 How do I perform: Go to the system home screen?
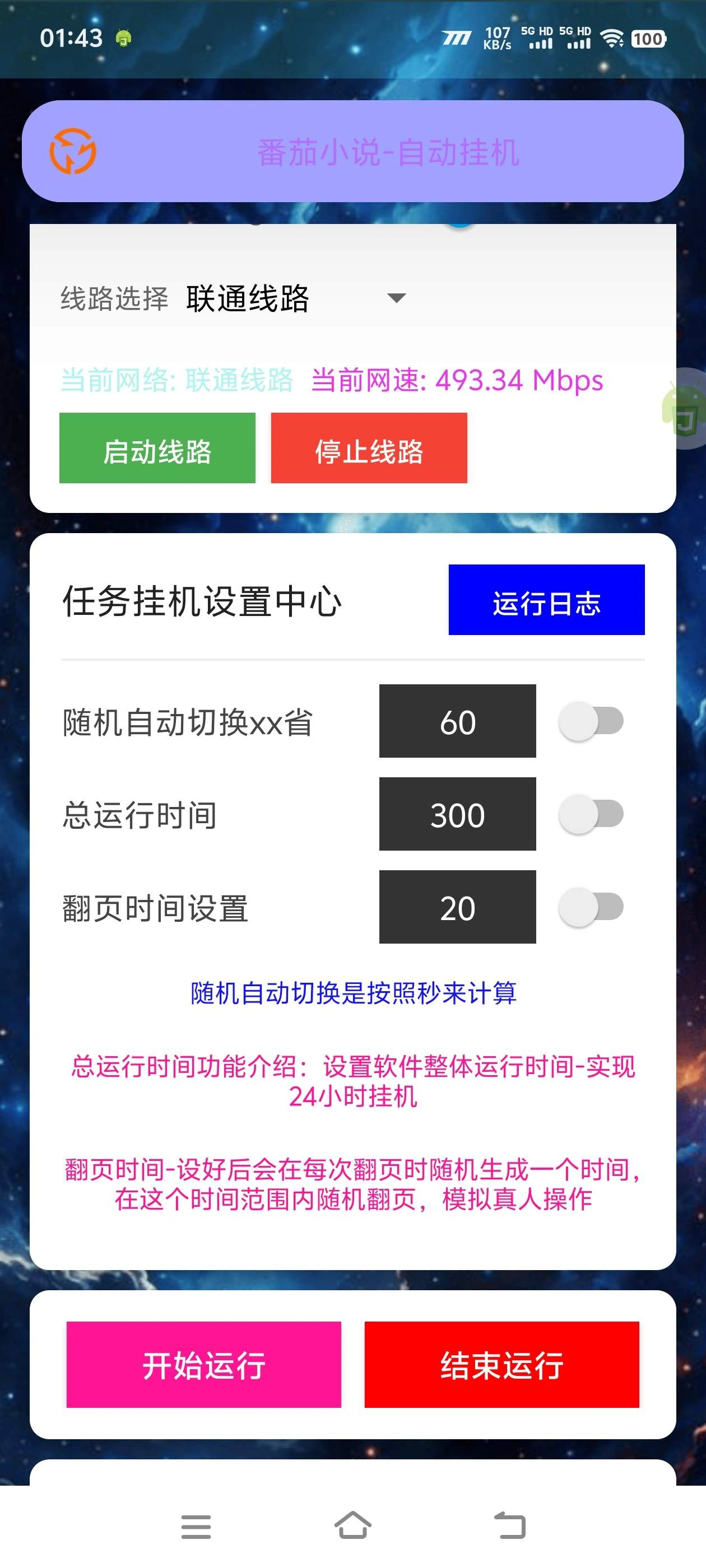tap(352, 1526)
